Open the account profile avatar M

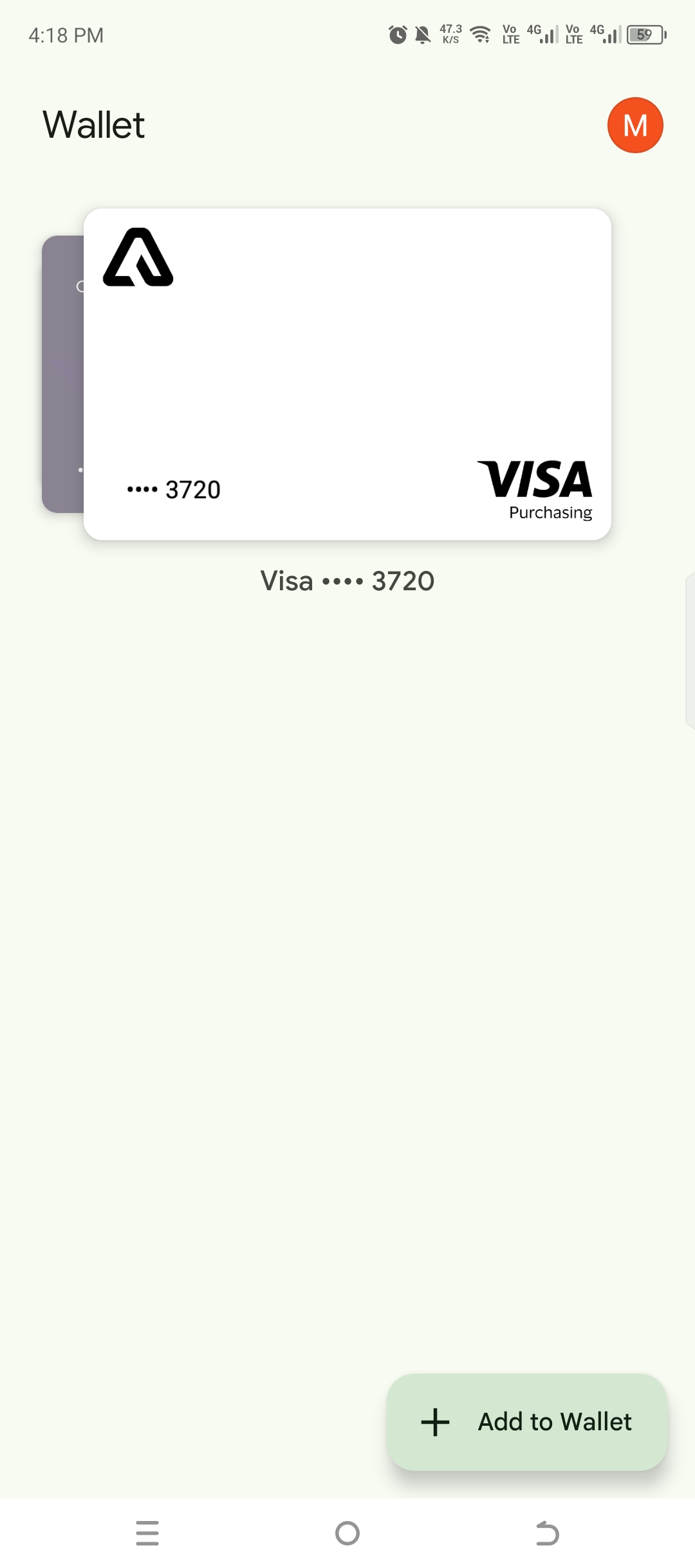(x=635, y=126)
